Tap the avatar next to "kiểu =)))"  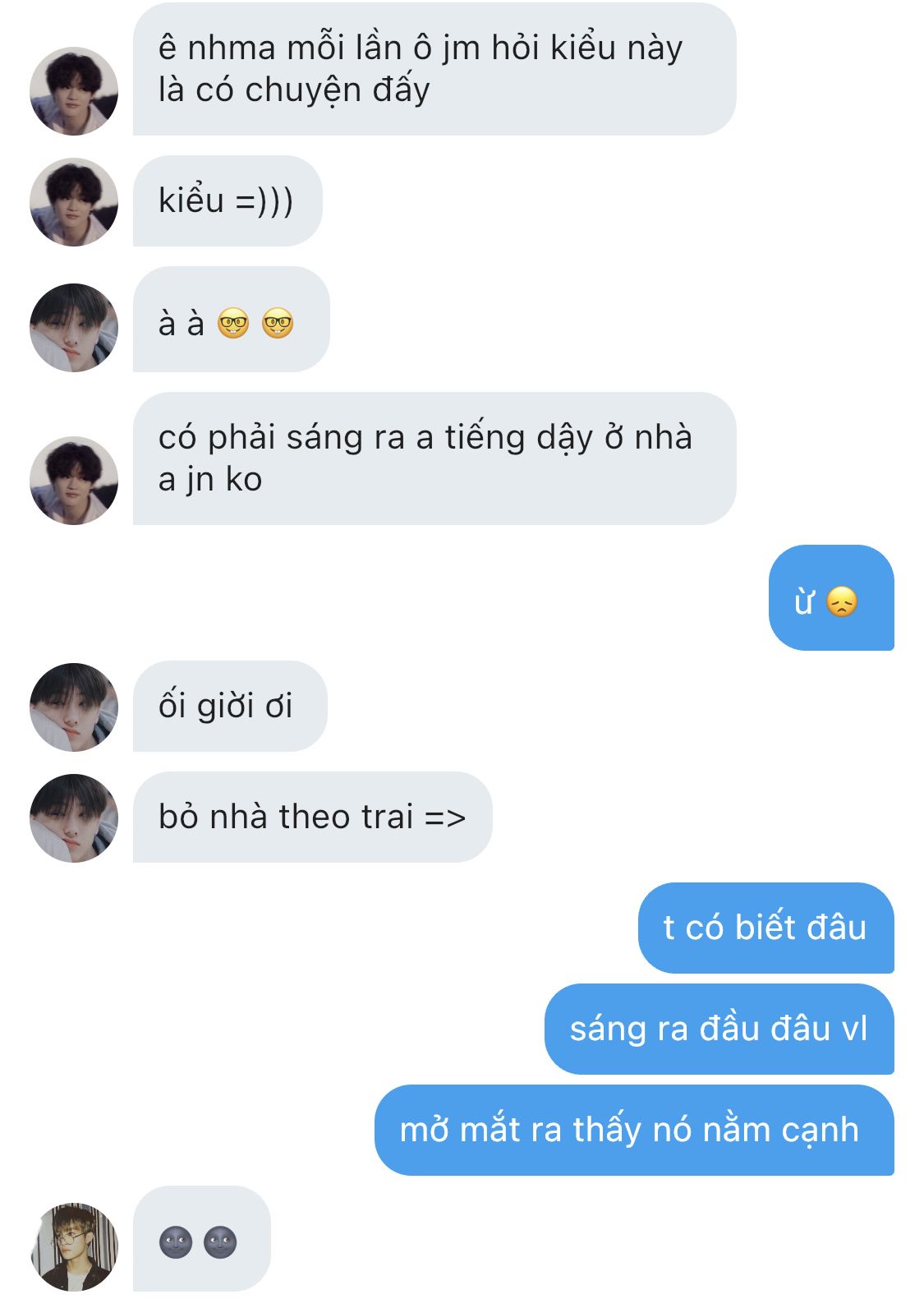click(x=74, y=202)
